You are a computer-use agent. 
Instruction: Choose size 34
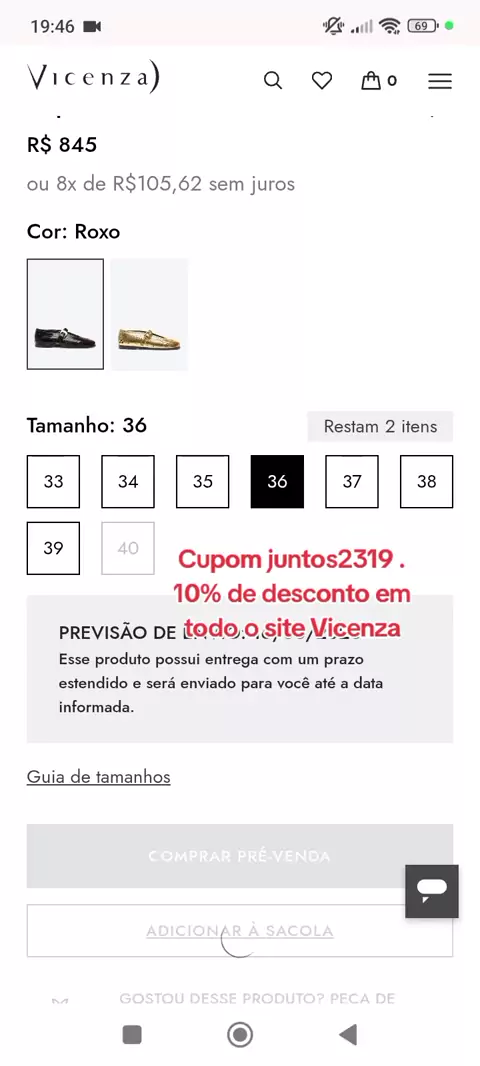pos(128,481)
